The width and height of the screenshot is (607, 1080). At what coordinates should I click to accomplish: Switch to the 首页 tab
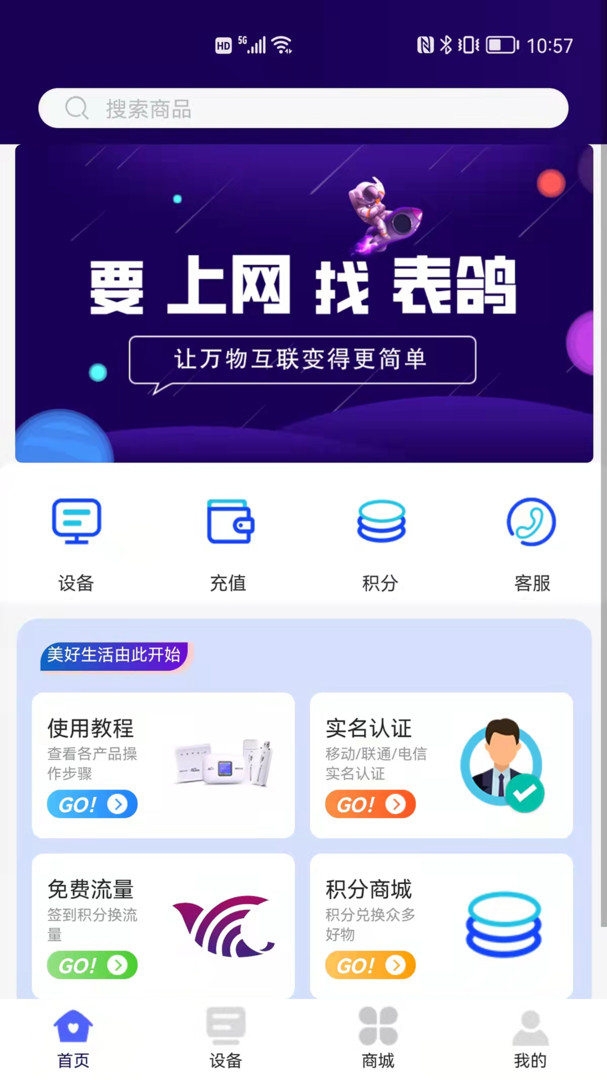tap(73, 1038)
